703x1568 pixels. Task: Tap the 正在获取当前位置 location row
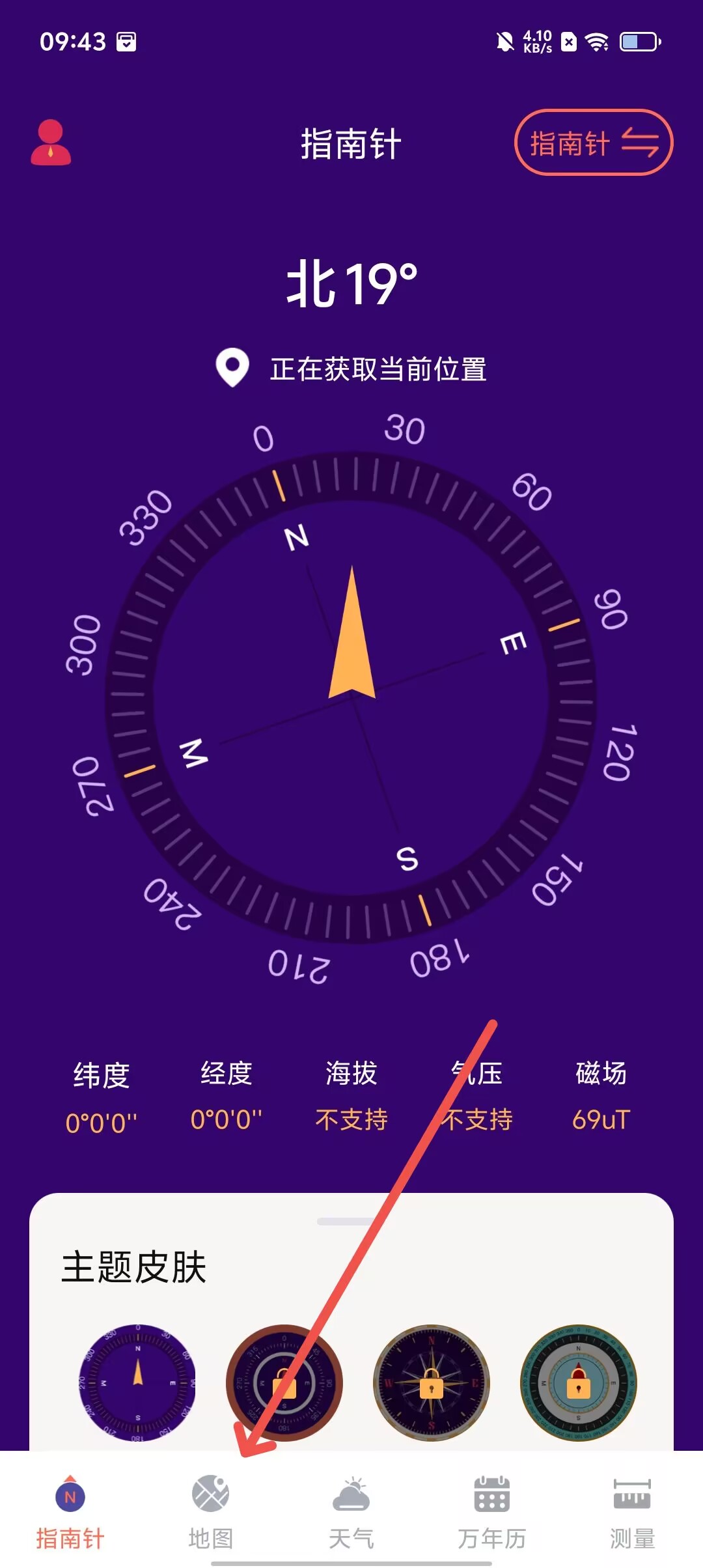[x=351, y=369]
